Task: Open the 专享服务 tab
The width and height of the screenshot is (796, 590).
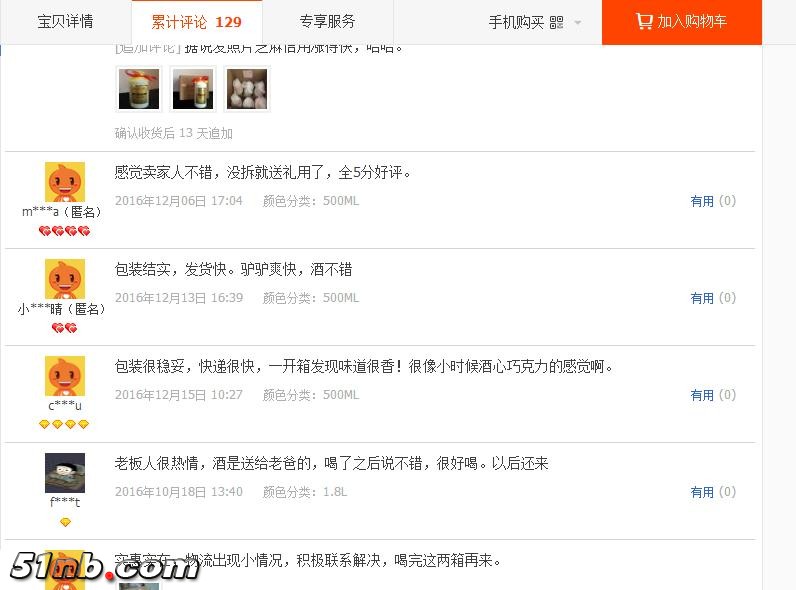Action: pos(327,21)
